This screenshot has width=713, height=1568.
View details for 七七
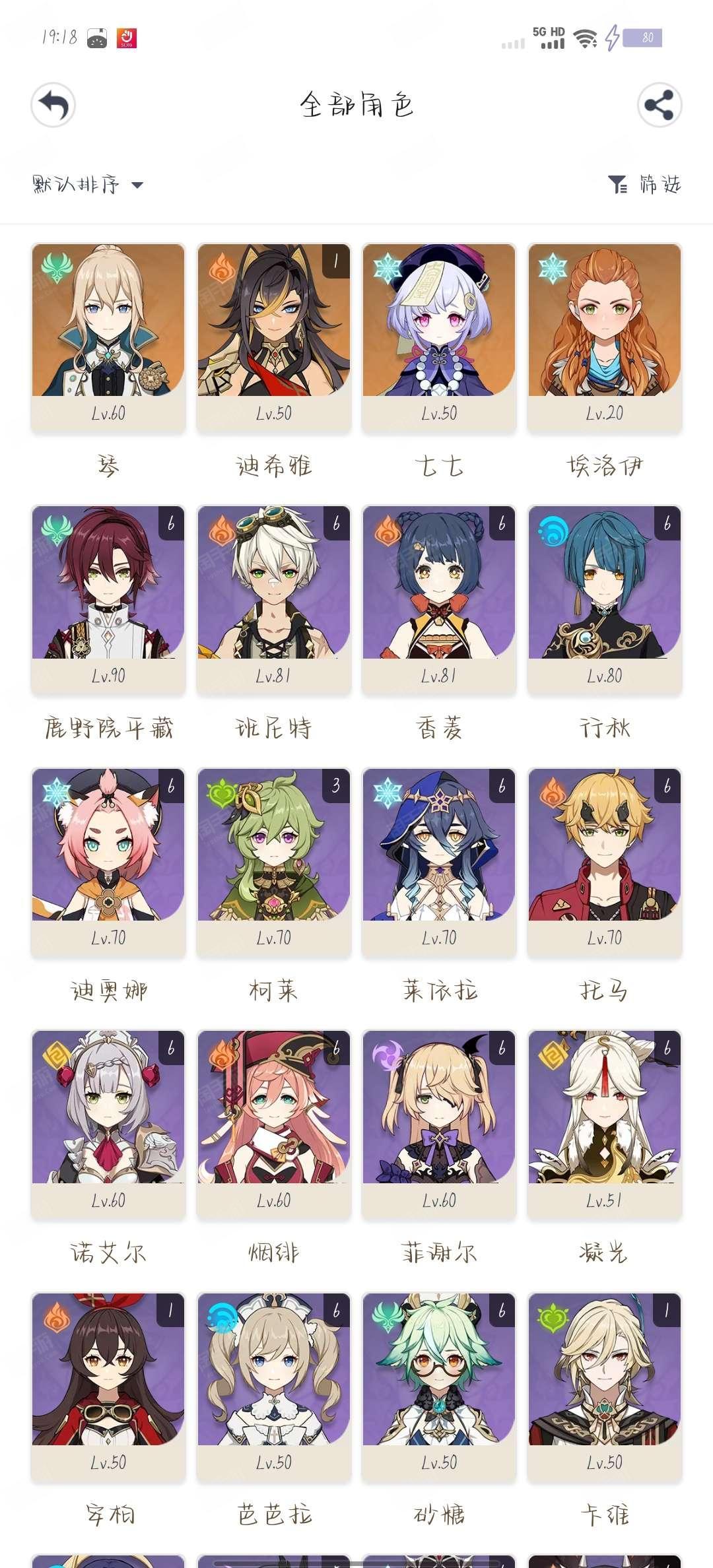coord(439,338)
